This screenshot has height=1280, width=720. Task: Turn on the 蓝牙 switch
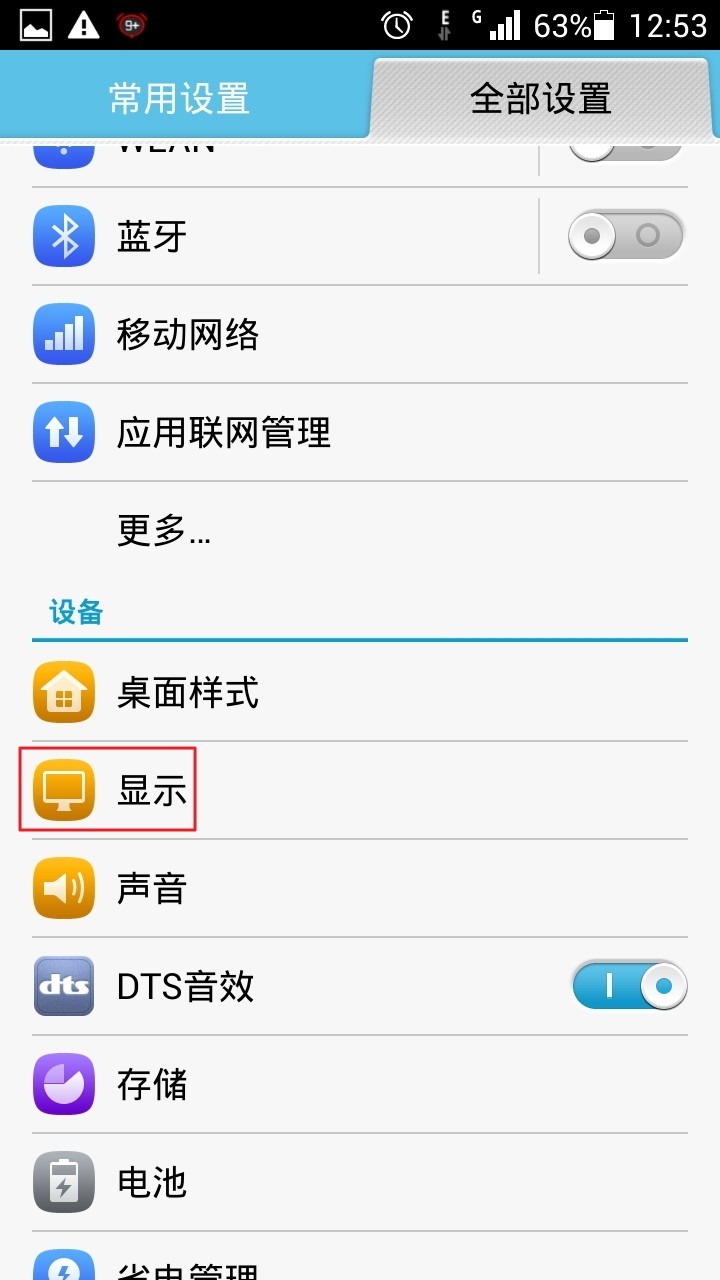pyautogui.click(x=626, y=236)
